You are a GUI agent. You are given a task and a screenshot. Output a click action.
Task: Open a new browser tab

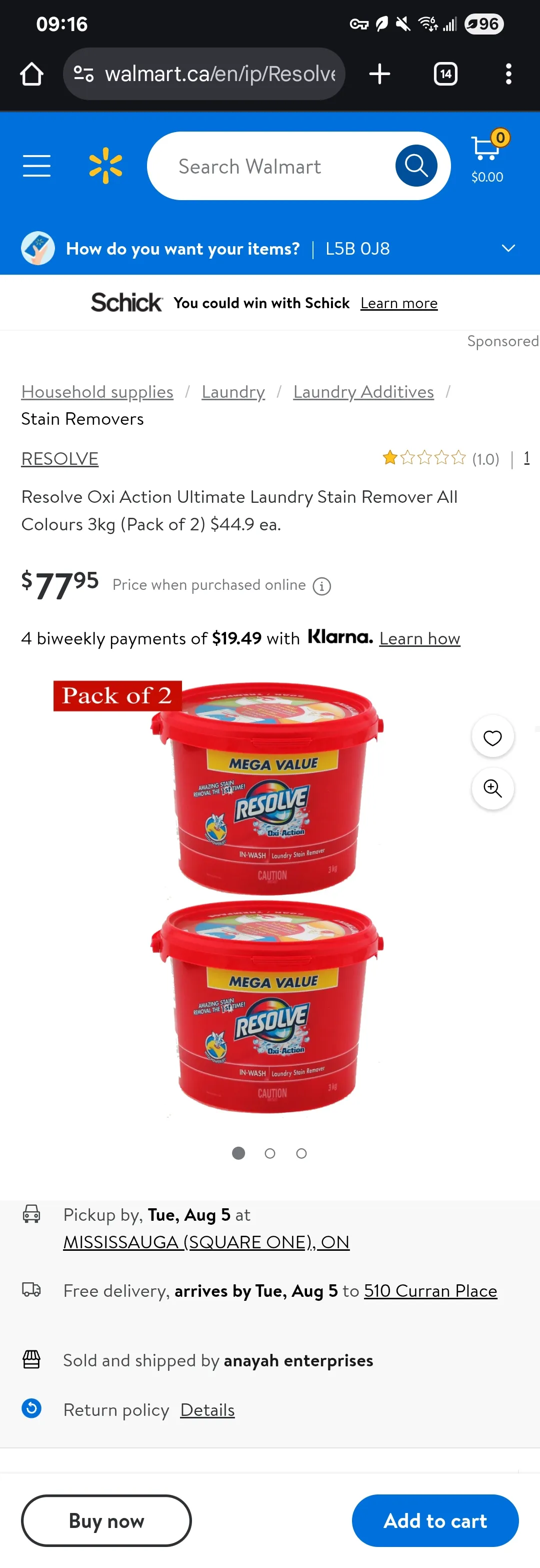click(379, 74)
